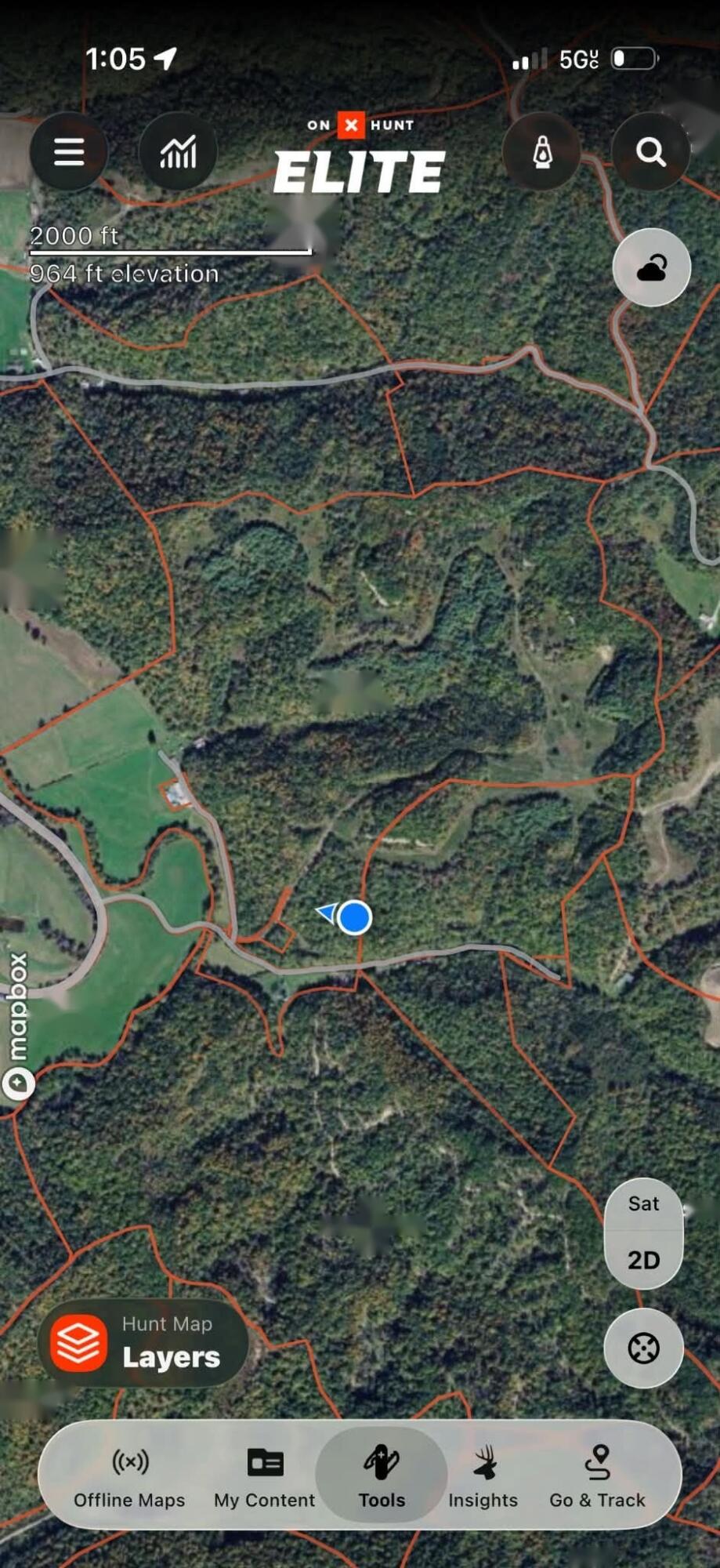Toggle the 2D map view
Image resolution: width=720 pixels, height=1568 pixels.
pos(643,1260)
